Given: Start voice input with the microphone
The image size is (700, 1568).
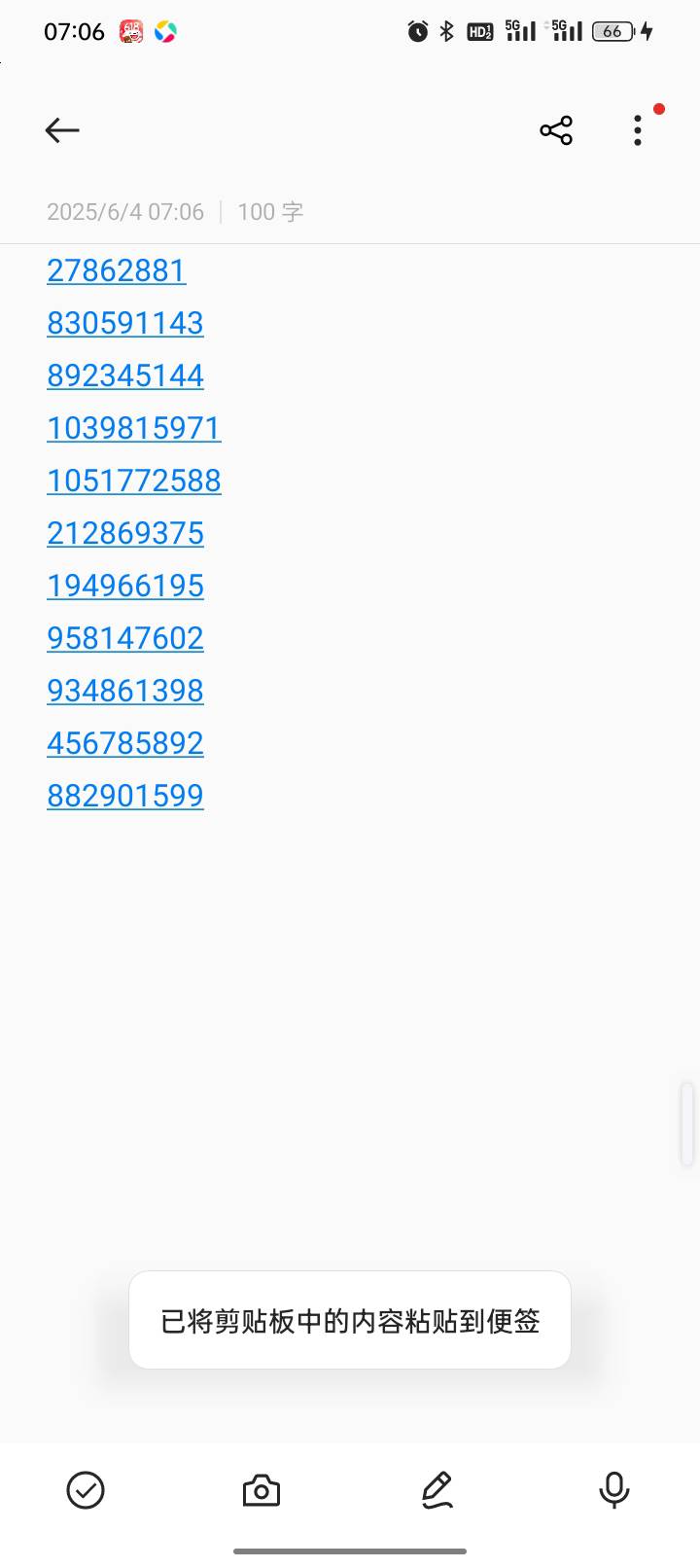Looking at the screenshot, I should (614, 1490).
